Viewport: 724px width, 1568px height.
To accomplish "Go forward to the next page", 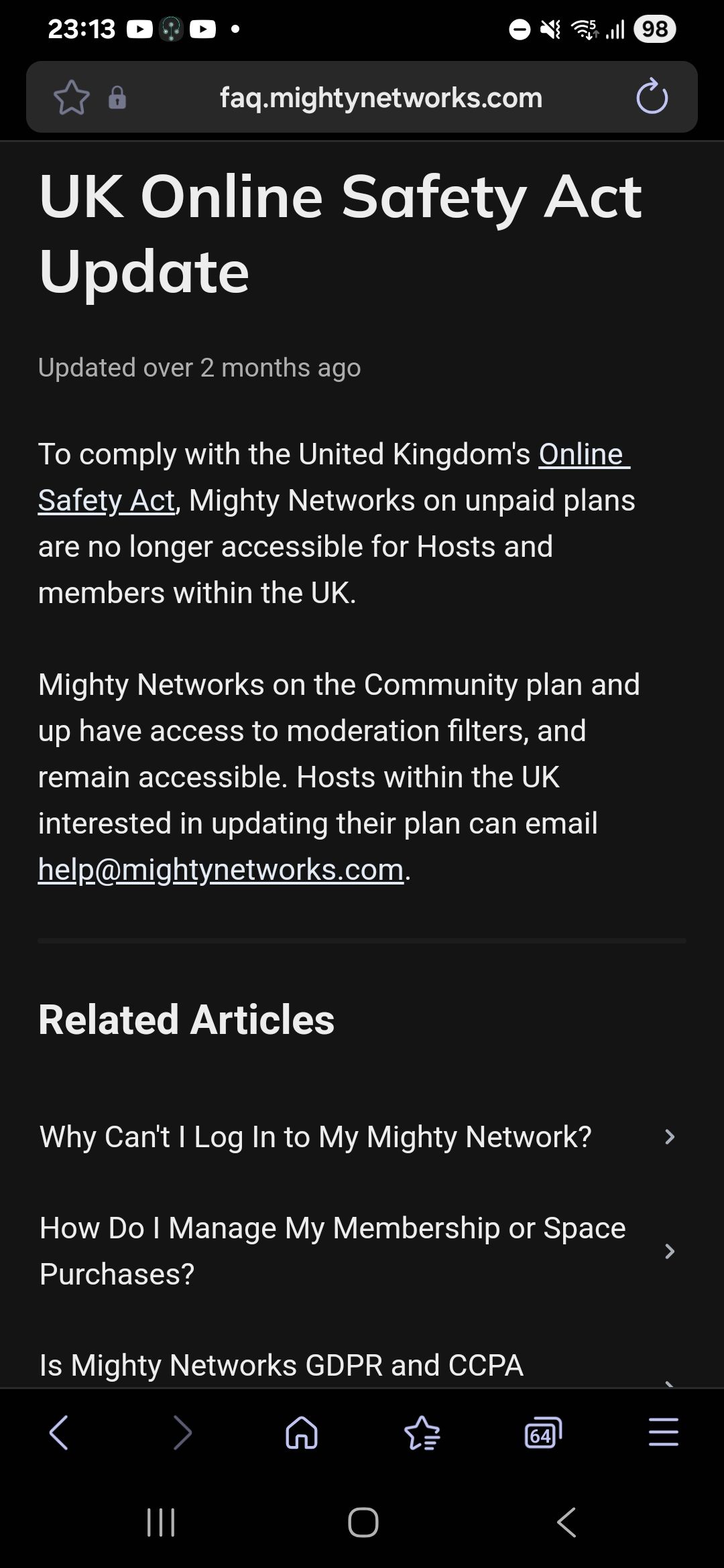I will click(182, 1433).
